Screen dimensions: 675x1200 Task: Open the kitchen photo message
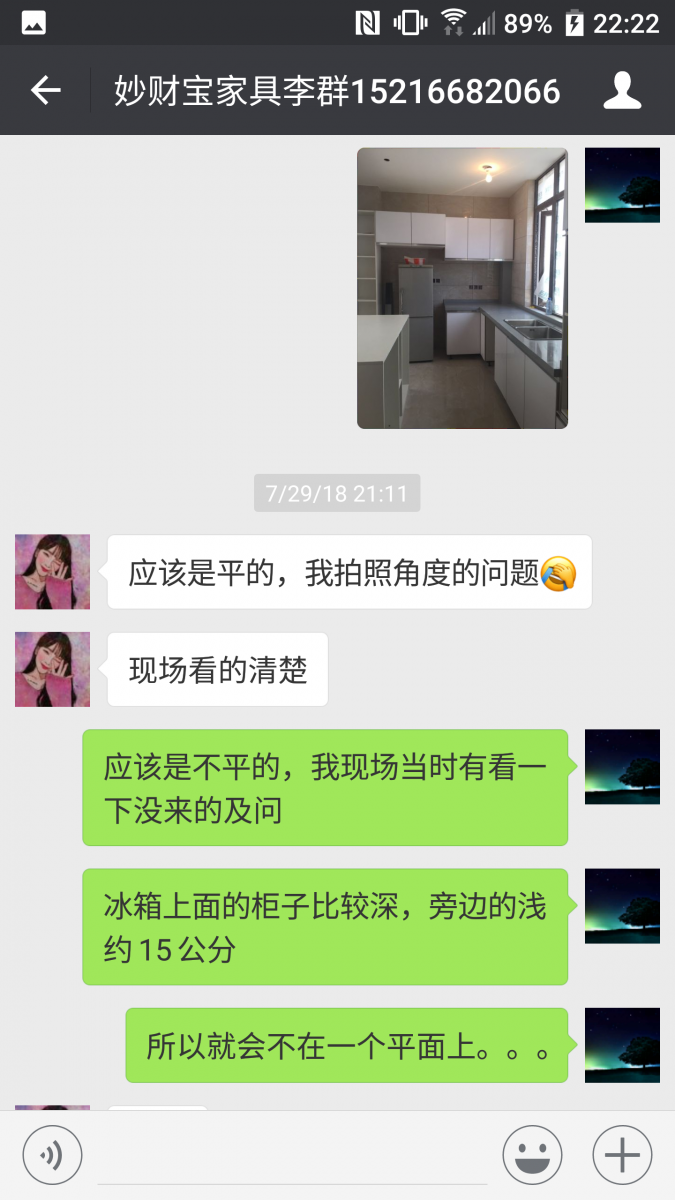(462, 288)
